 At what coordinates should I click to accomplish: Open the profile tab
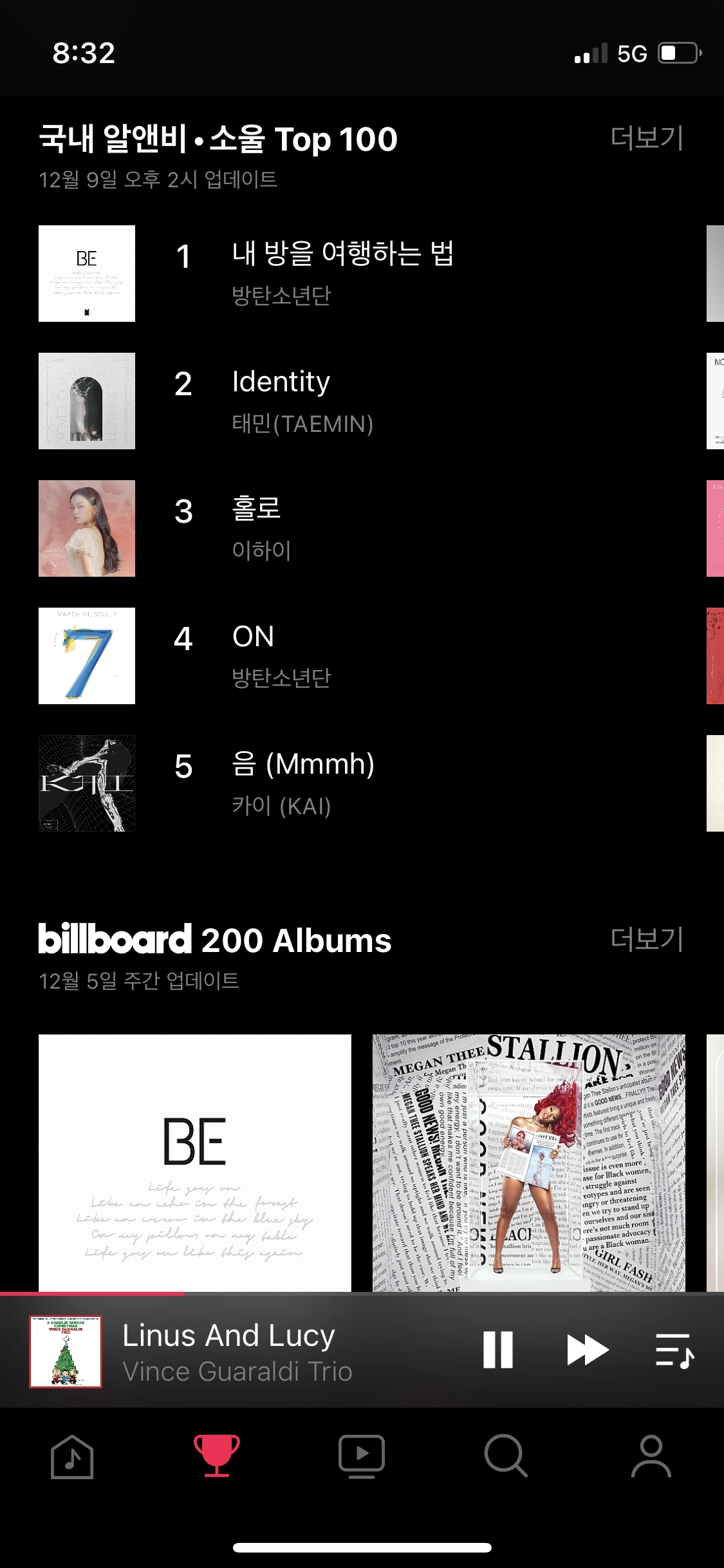coord(651,1457)
